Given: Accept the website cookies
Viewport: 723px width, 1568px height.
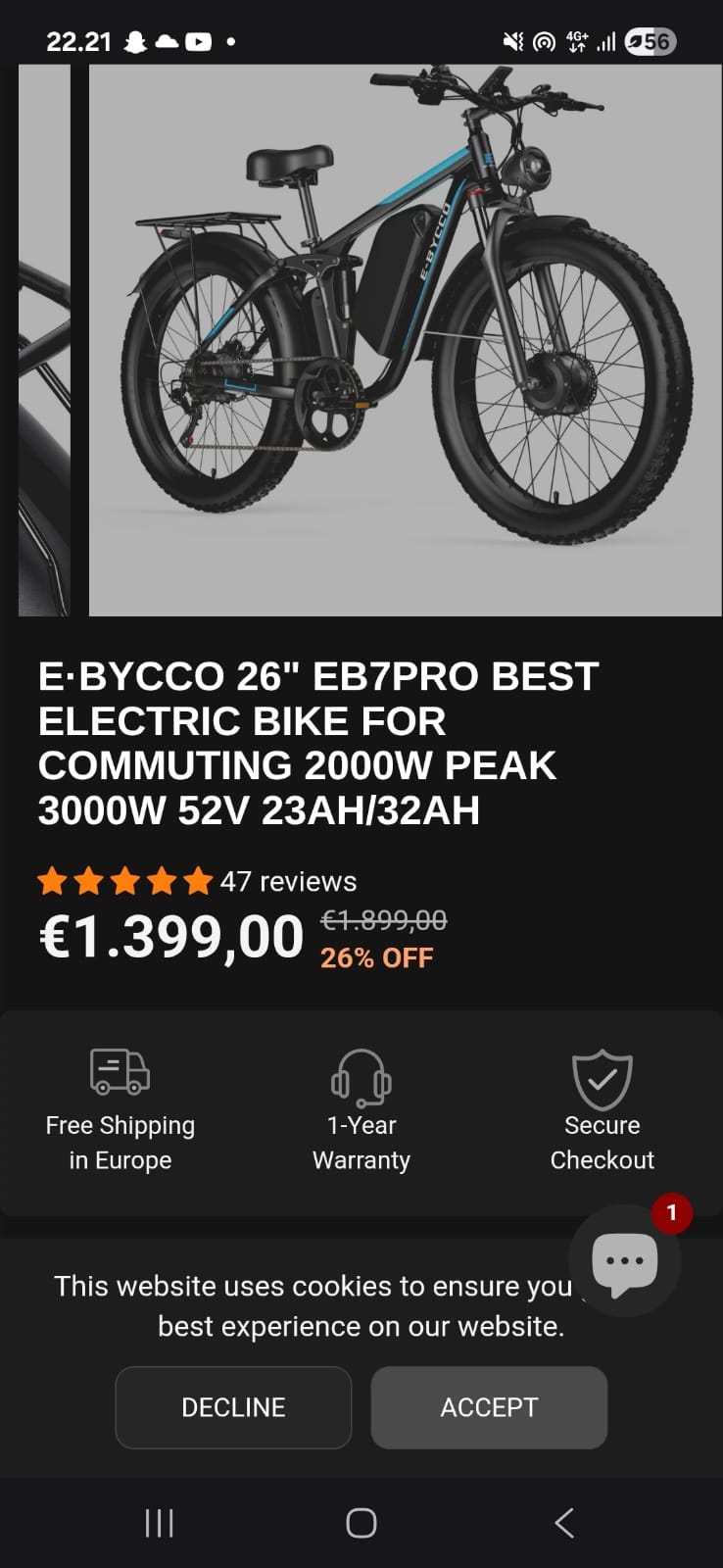Looking at the screenshot, I should click(489, 1407).
